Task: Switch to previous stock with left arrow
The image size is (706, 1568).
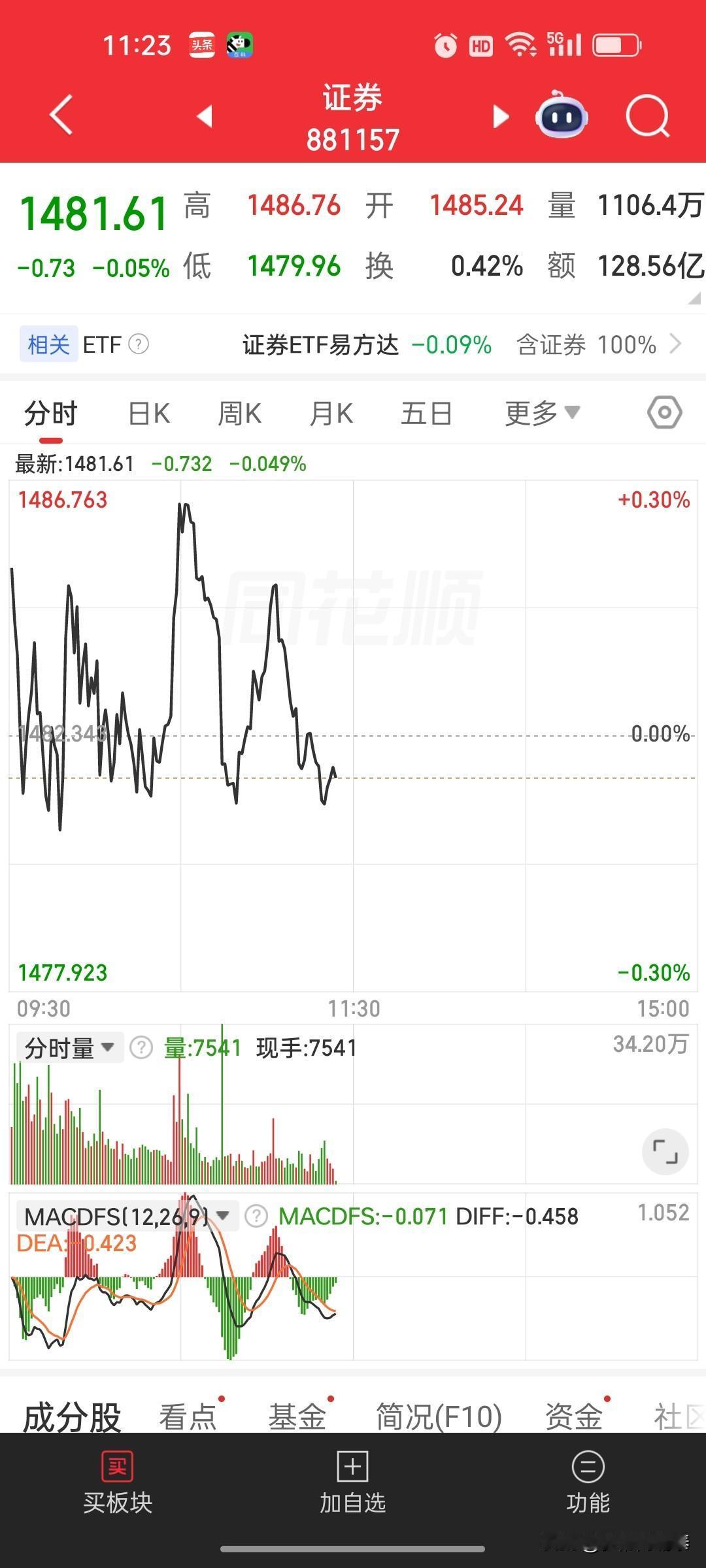Action: pos(203,116)
